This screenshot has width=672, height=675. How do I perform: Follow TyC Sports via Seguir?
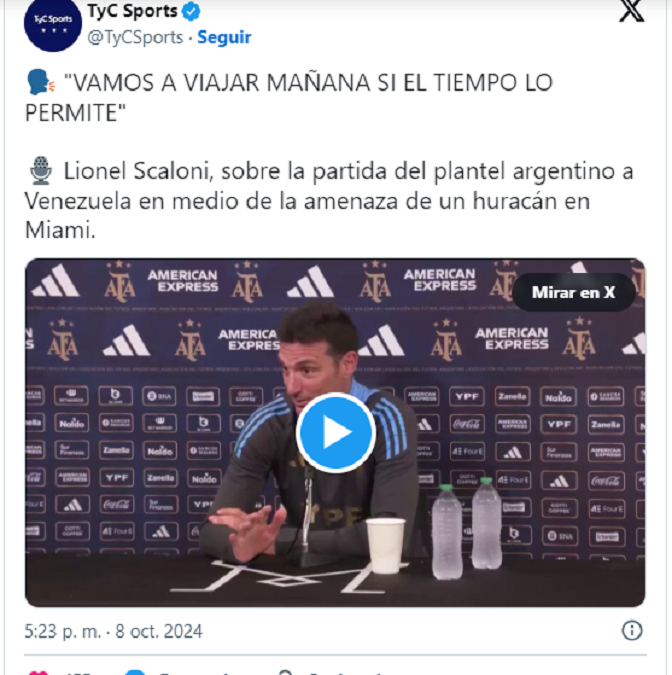point(224,37)
